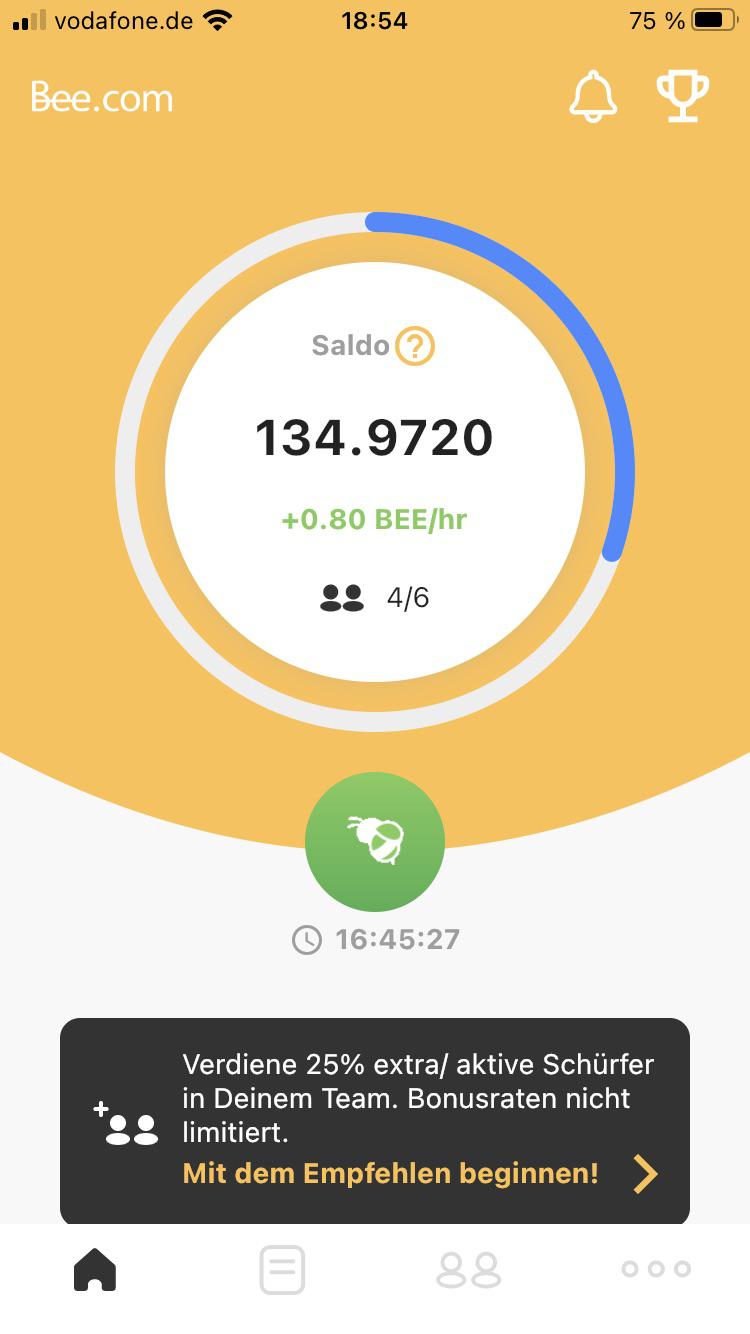
Task: Open the notifications bell
Action: point(593,97)
